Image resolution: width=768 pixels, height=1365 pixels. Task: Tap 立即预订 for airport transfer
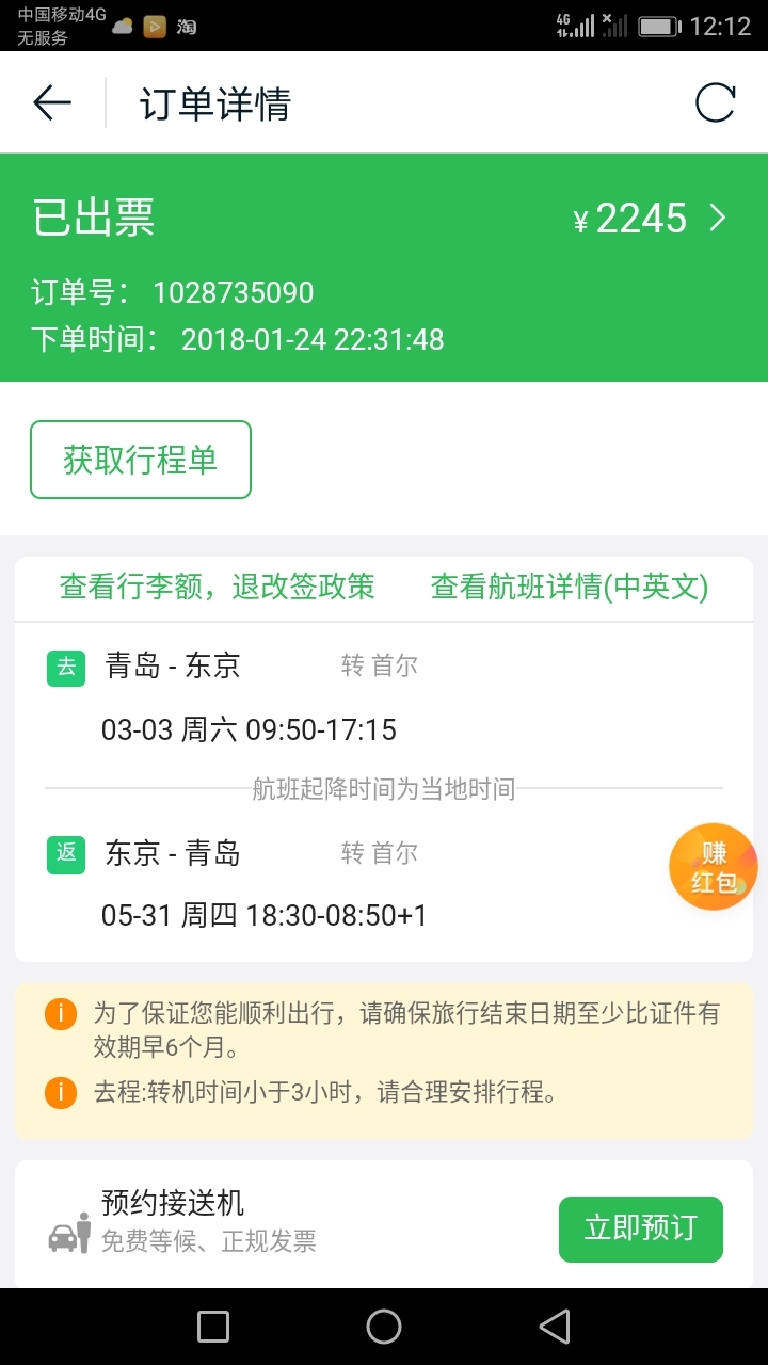coord(640,1229)
